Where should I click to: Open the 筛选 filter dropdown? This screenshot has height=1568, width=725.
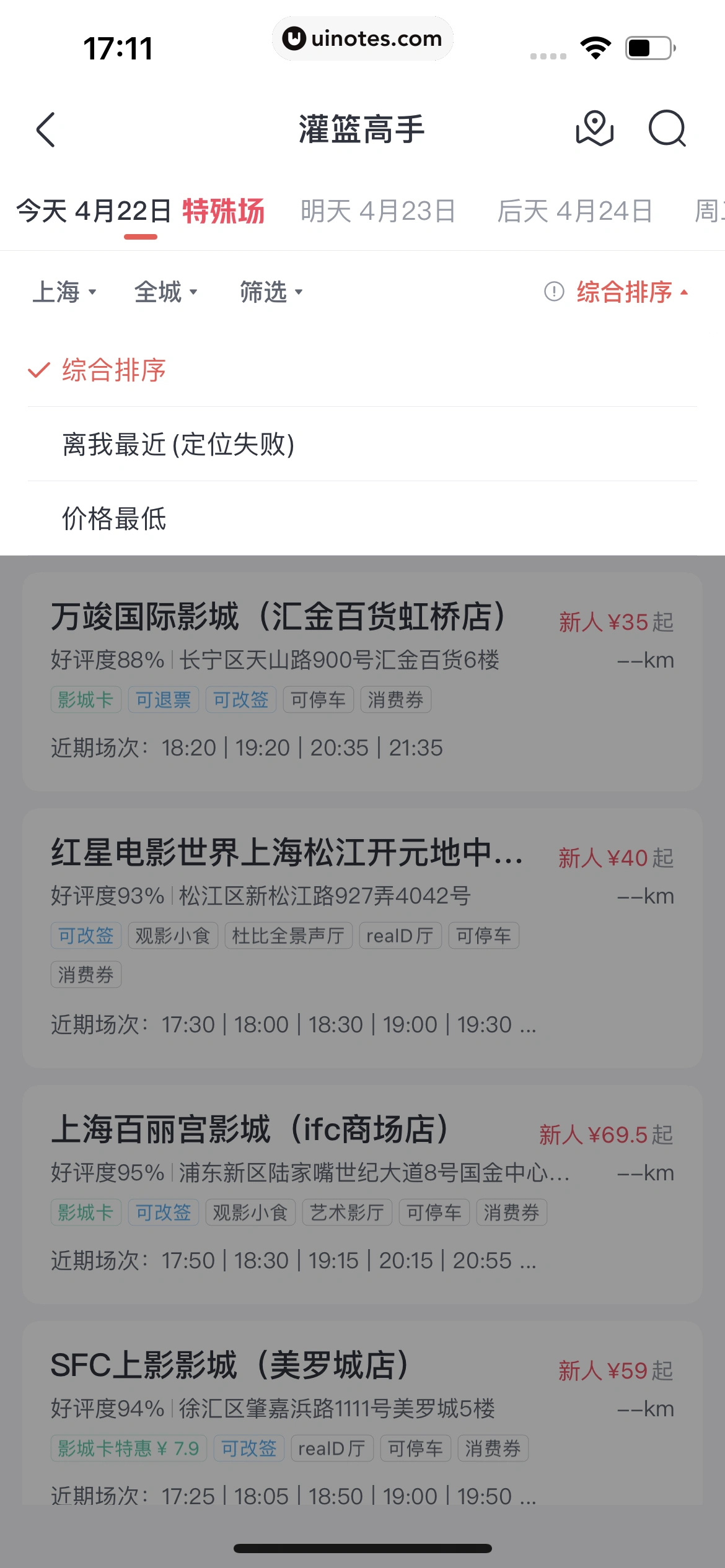271,292
